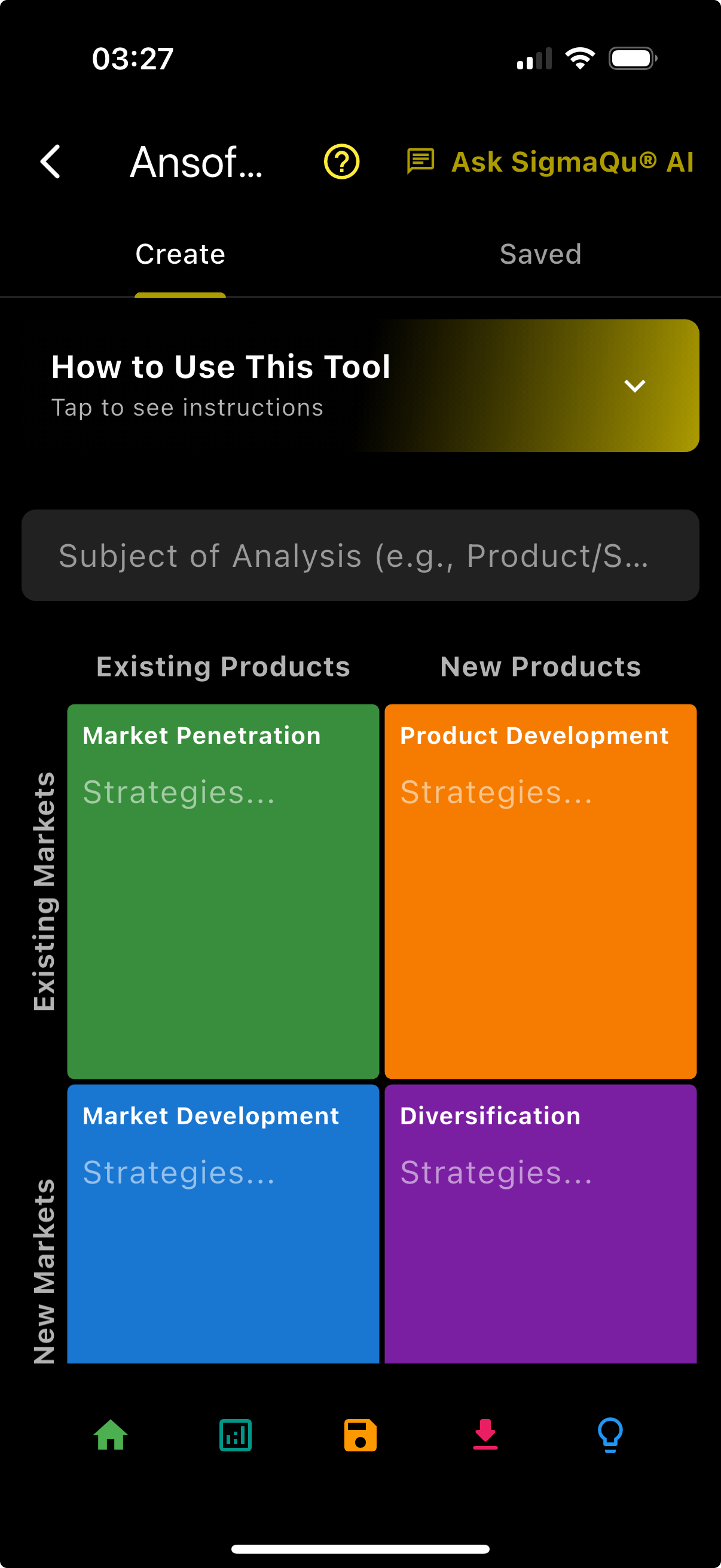The height and width of the screenshot is (1568, 721).
Task: Select the Create tab
Action: [x=180, y=254]
